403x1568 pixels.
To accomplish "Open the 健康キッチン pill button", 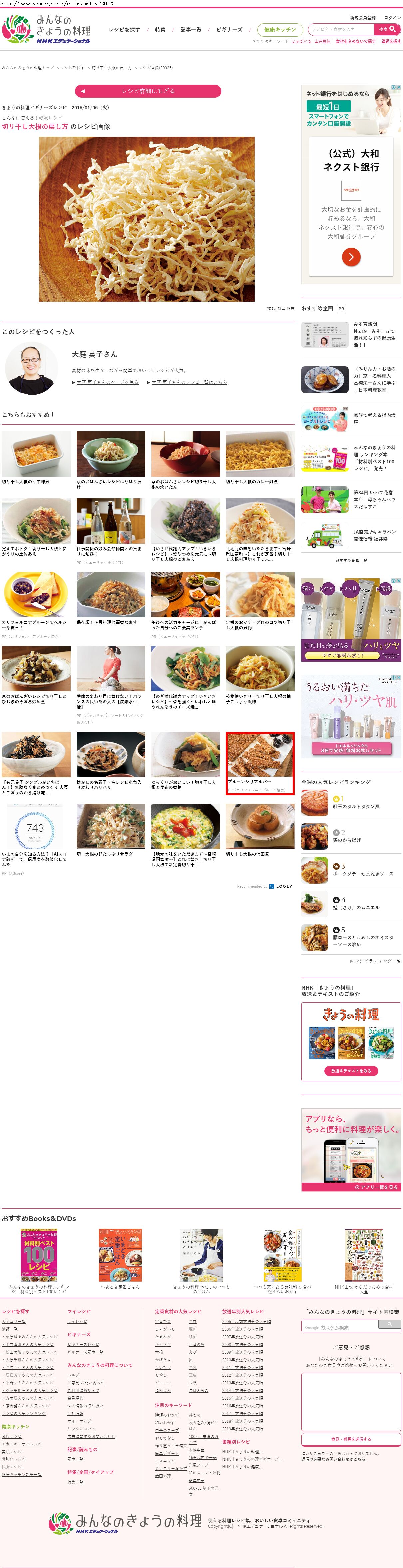I will click(280, 30).
